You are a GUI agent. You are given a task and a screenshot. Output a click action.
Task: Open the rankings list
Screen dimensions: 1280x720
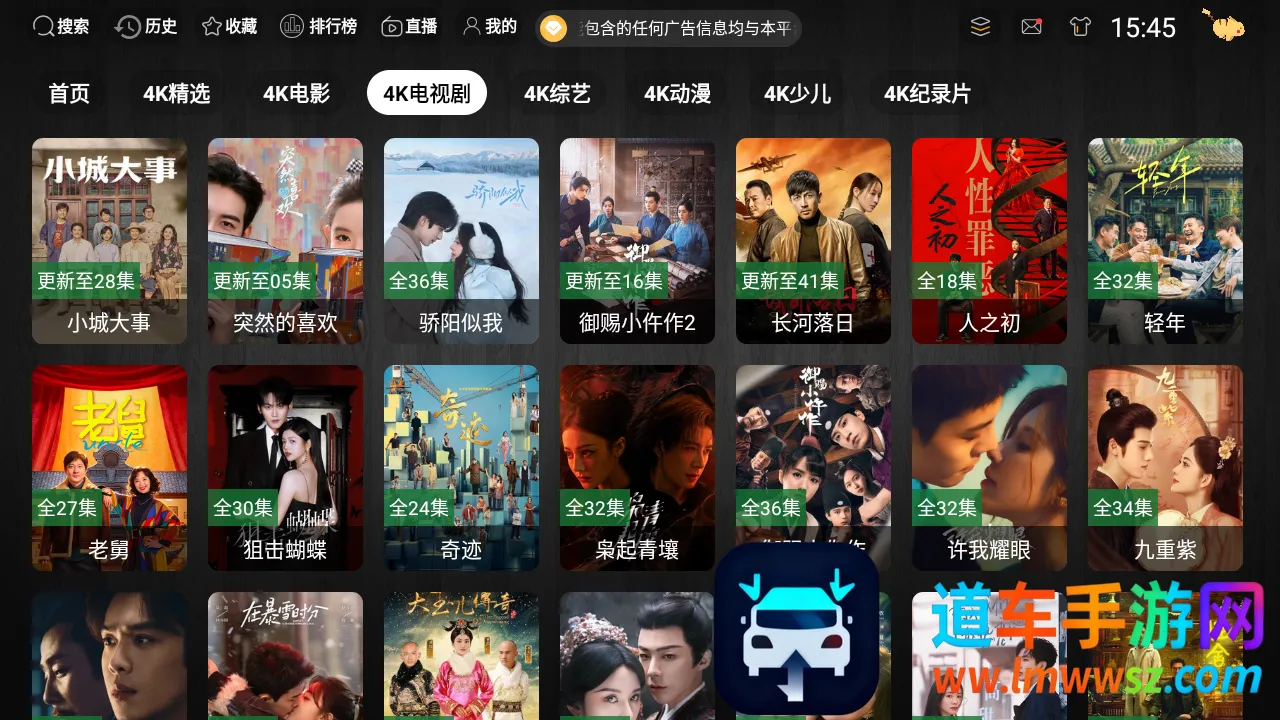pyautogui.click(x=319, y=27)
